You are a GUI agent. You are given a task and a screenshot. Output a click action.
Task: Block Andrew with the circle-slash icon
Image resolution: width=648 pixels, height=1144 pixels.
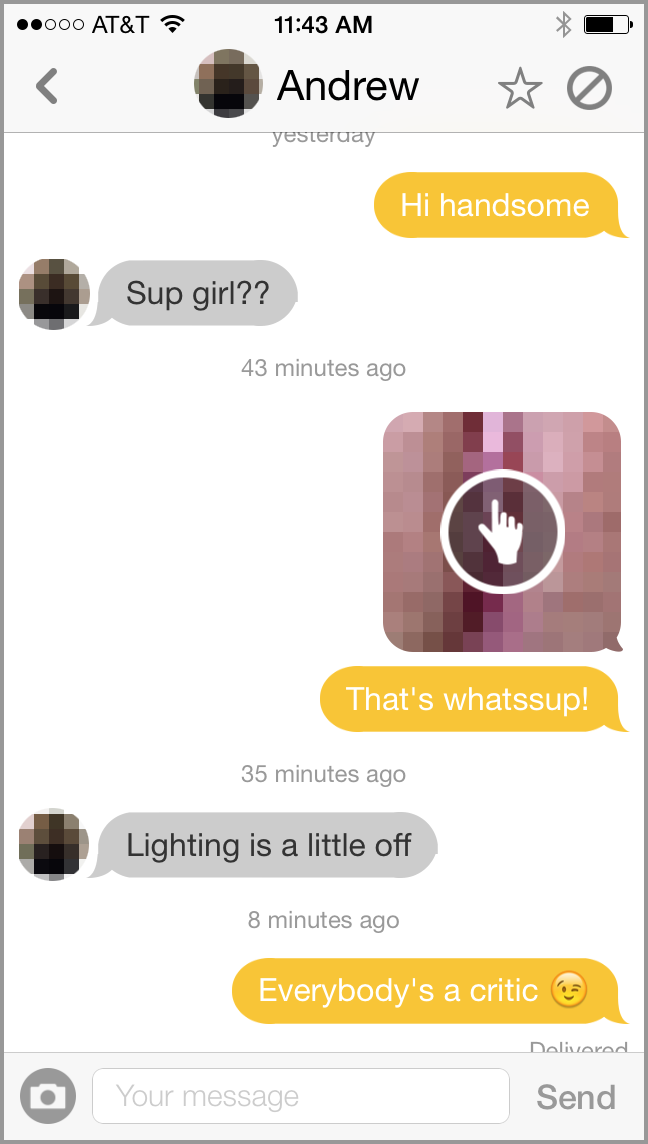(589, 88)
